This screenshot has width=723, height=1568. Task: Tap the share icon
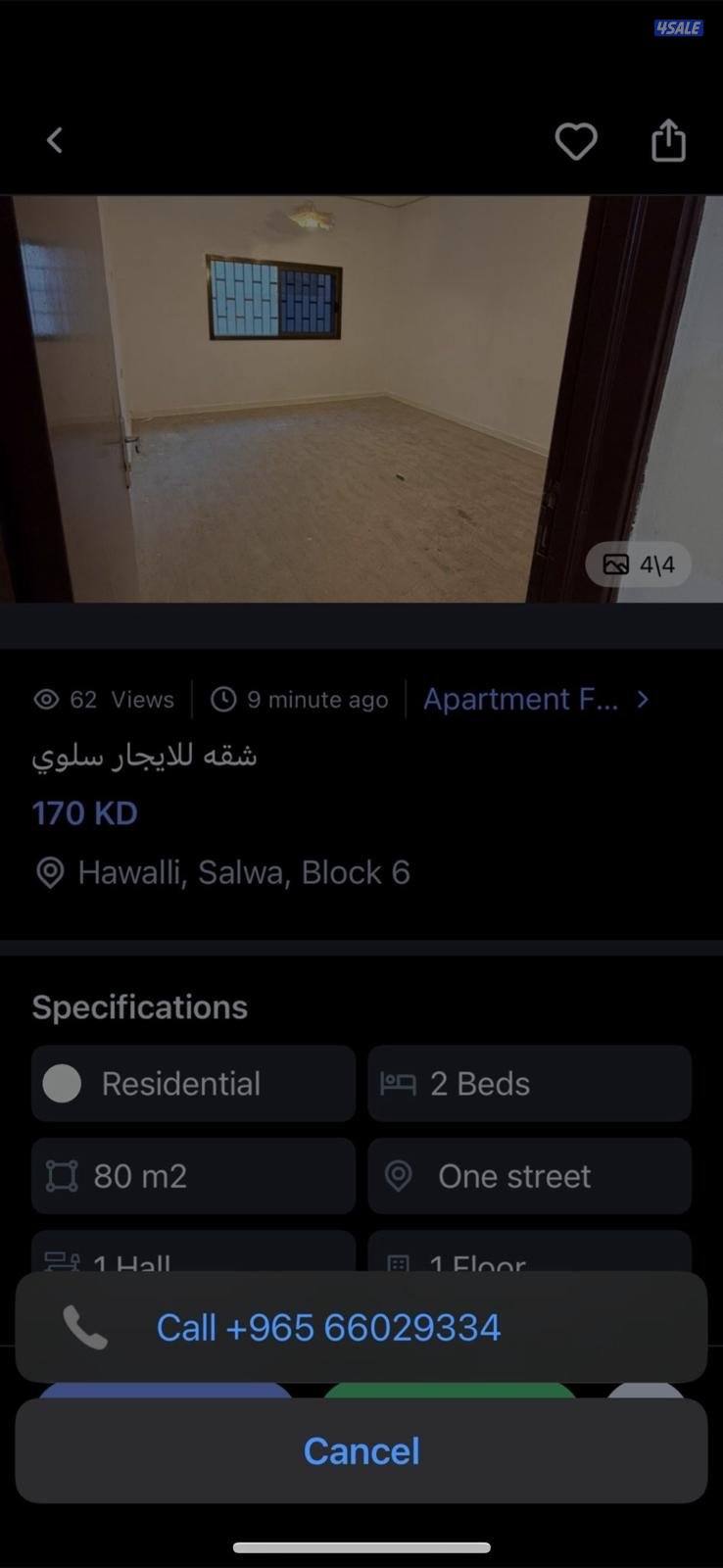click(668, 140)
